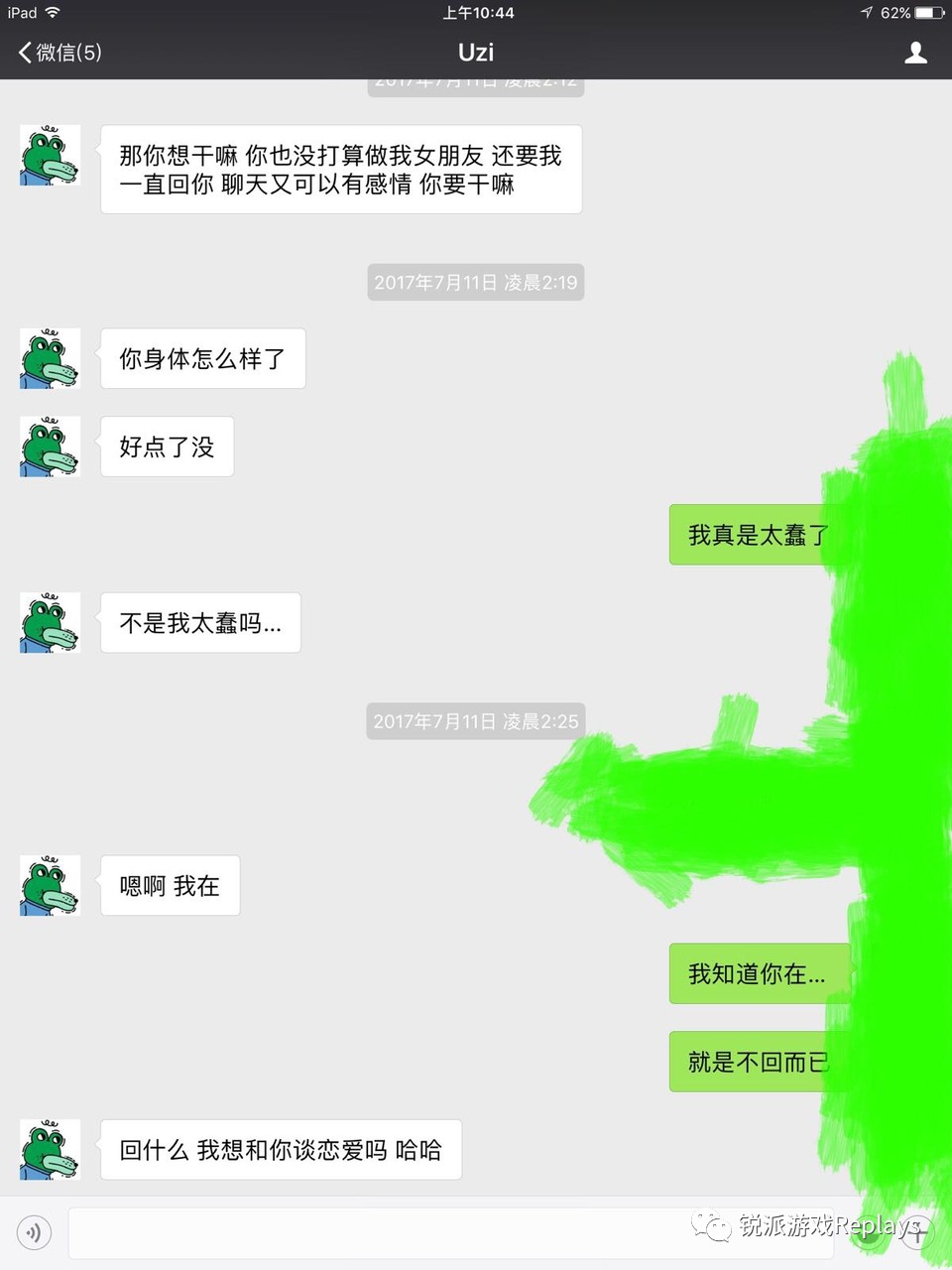952x1270 pixels.
Task: Click the crocodile avatar beside "好点了没"
Action: pyautogui.click(x=49, y=447)
